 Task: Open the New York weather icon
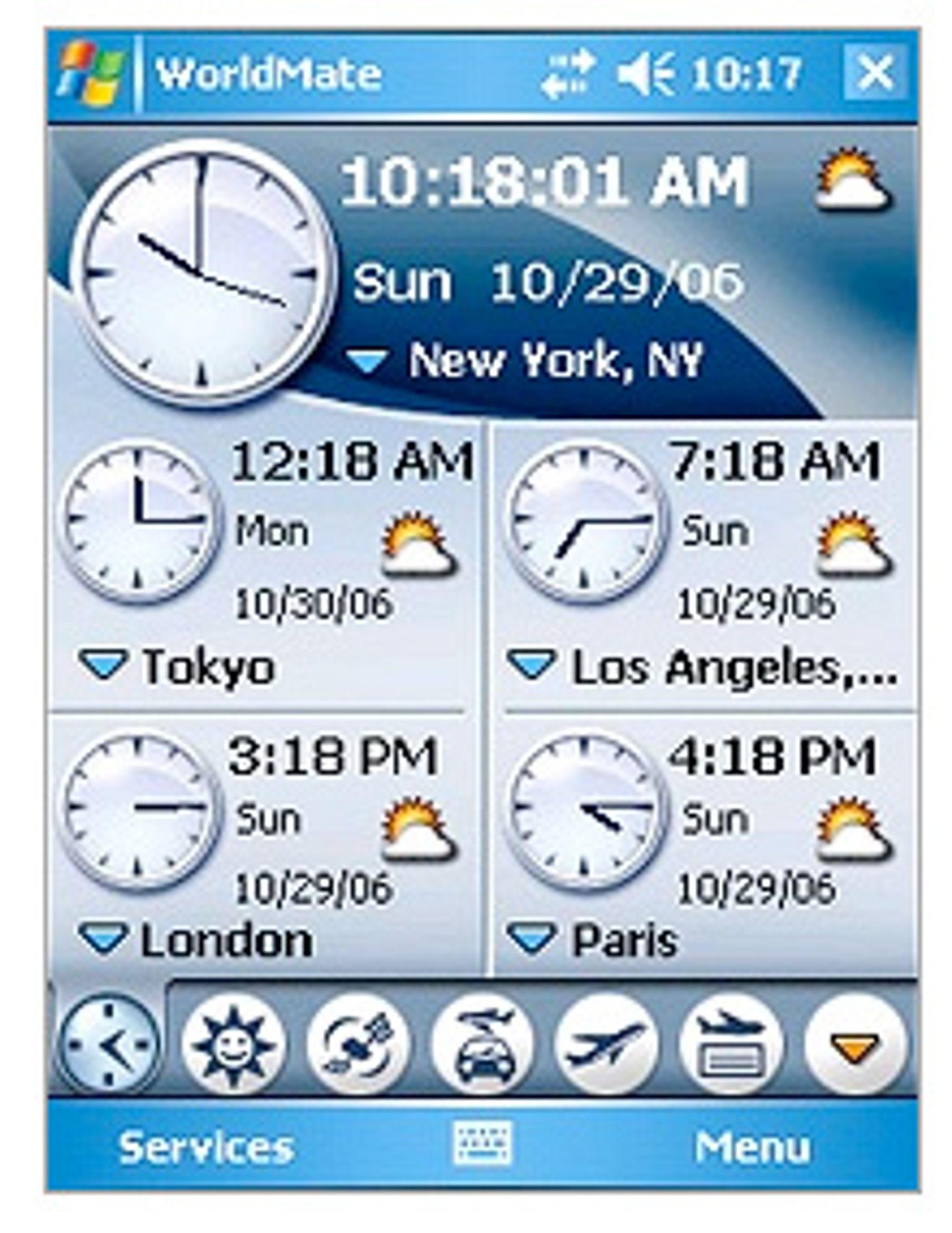pyautogui.click(x=853, y=182)
